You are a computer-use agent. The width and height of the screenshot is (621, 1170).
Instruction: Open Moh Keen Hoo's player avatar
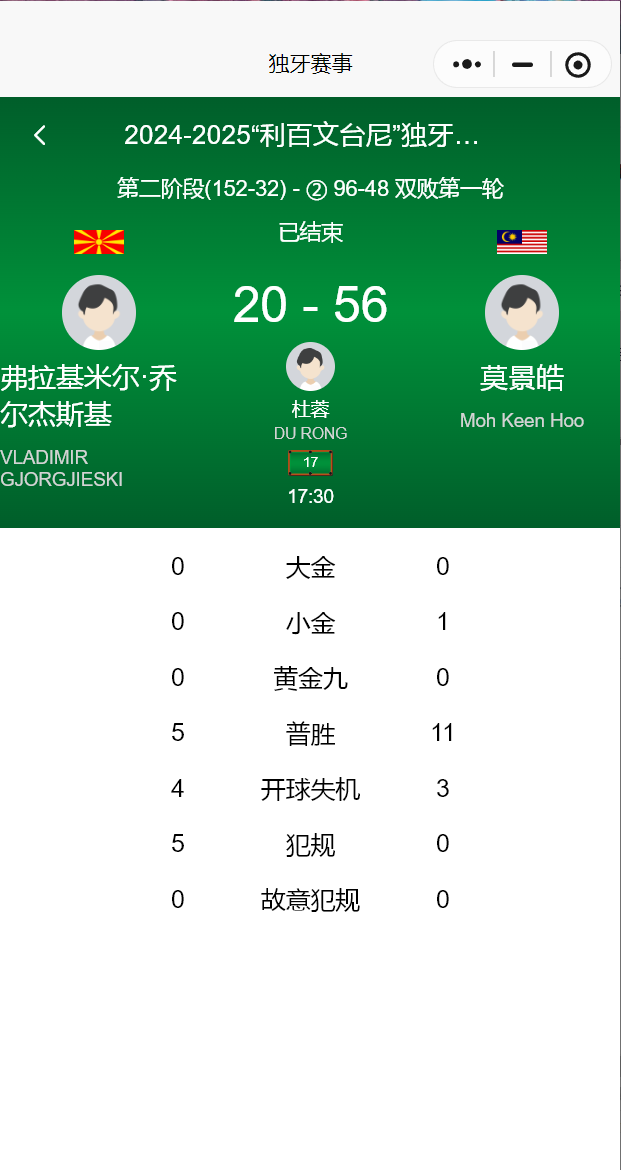[x=522, y=313]
